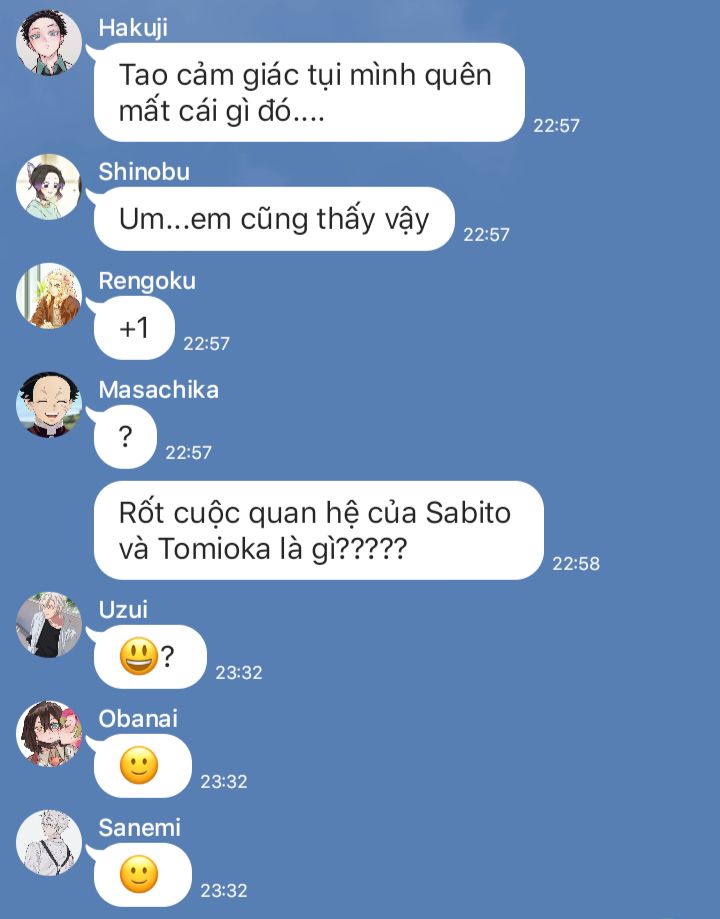View Shinobu's avatar
Viewport: 720px width, 919px height.
tap(49, 187)
